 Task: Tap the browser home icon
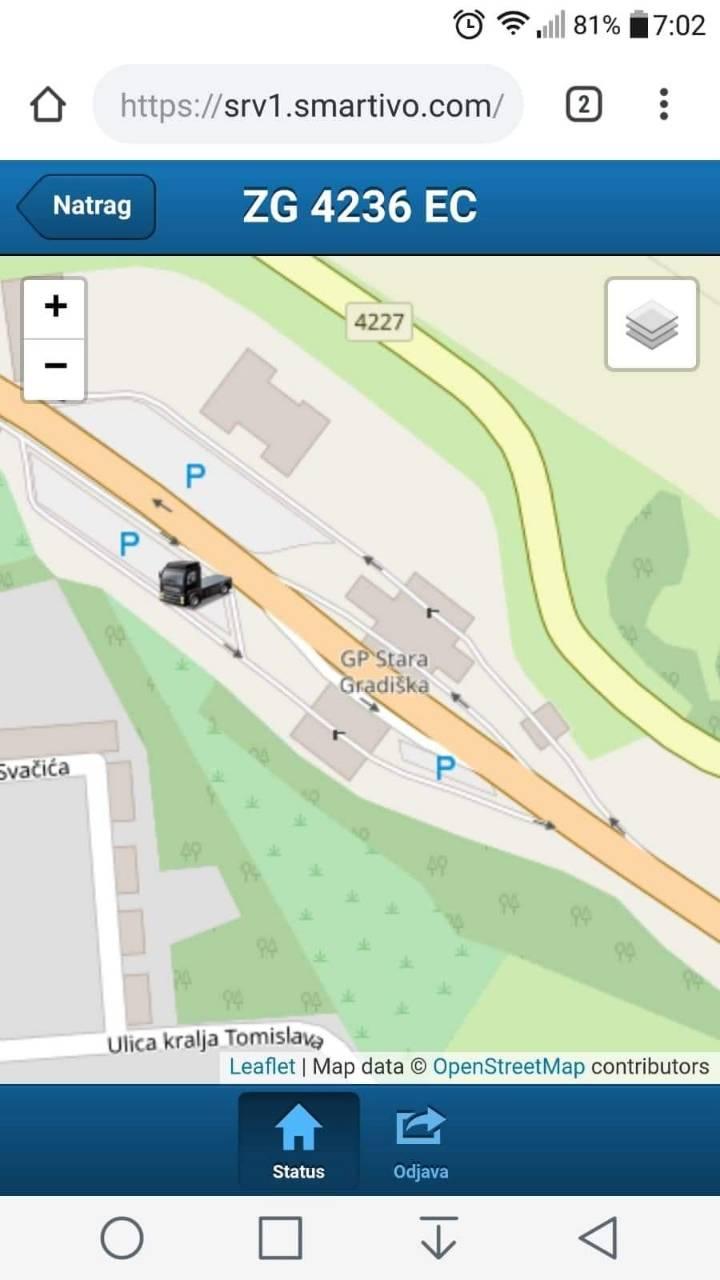coord(48,104)
